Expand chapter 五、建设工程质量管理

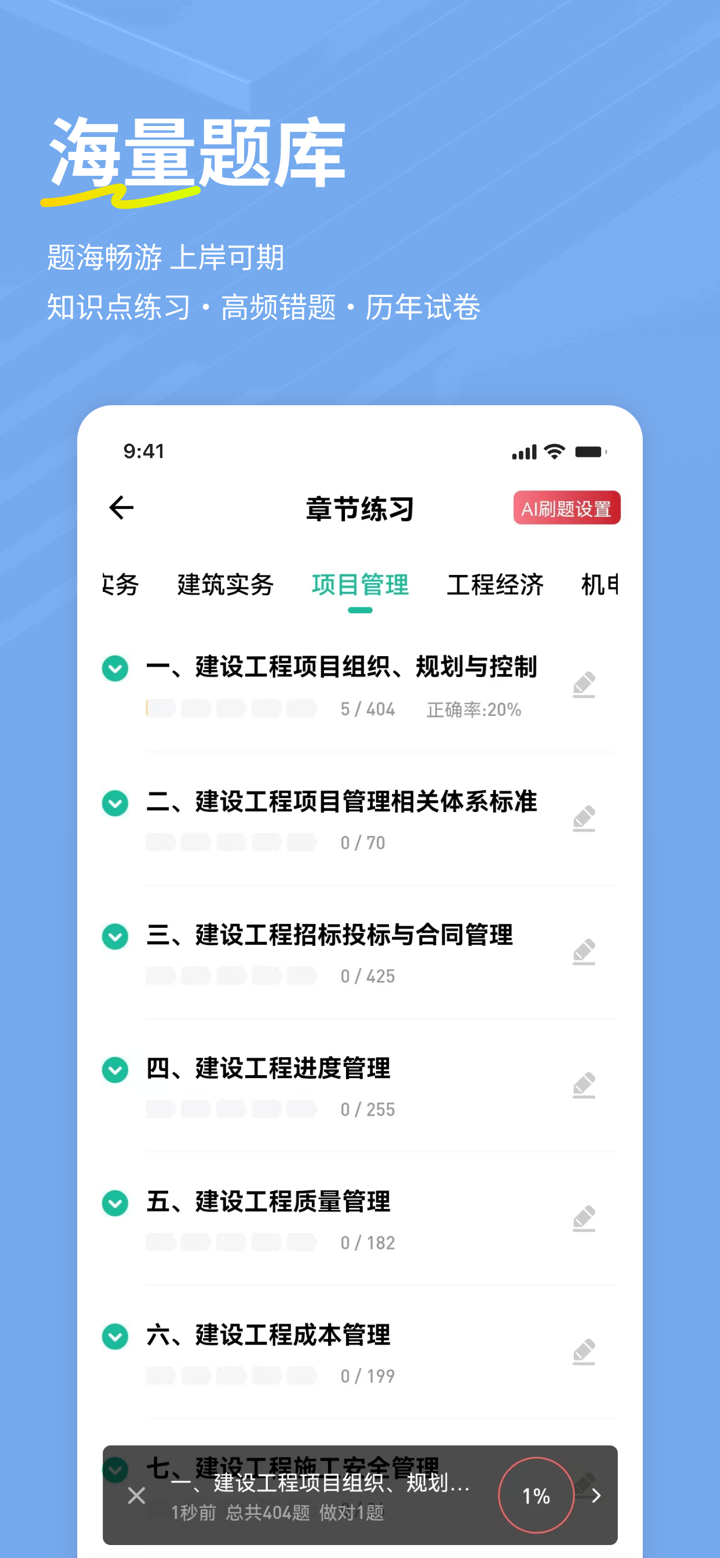pos(114,1202)
